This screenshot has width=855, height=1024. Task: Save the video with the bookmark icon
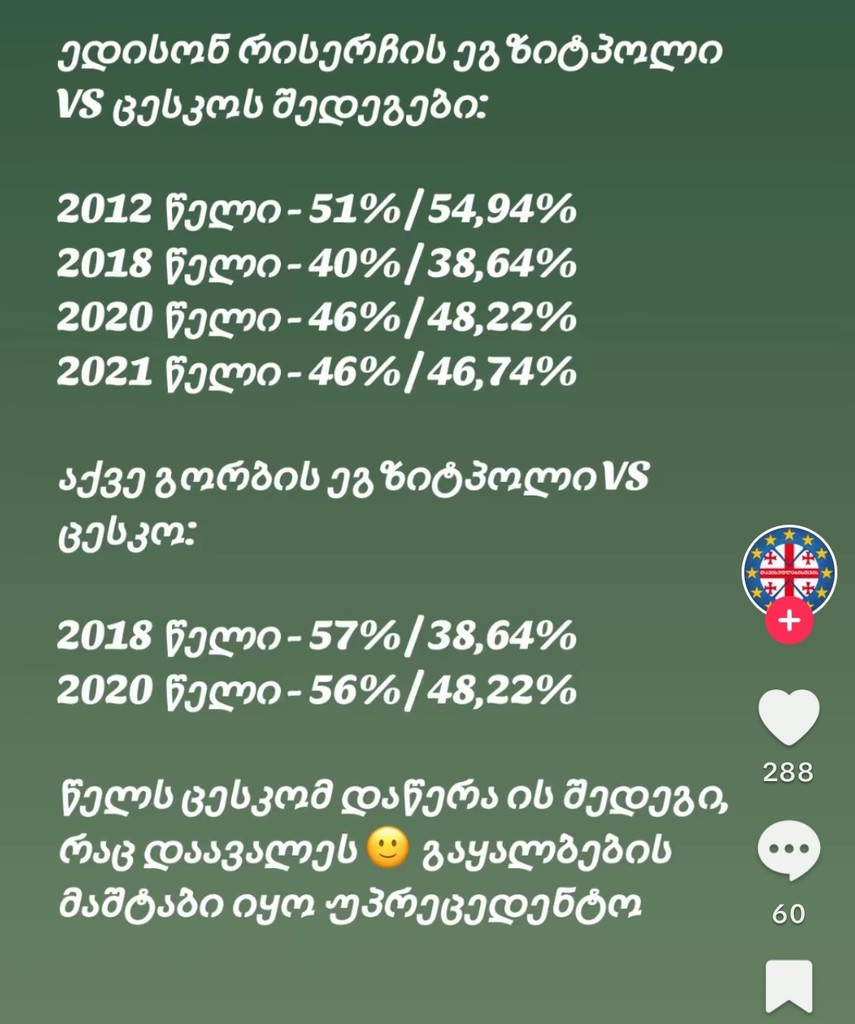tap(789, 985)
